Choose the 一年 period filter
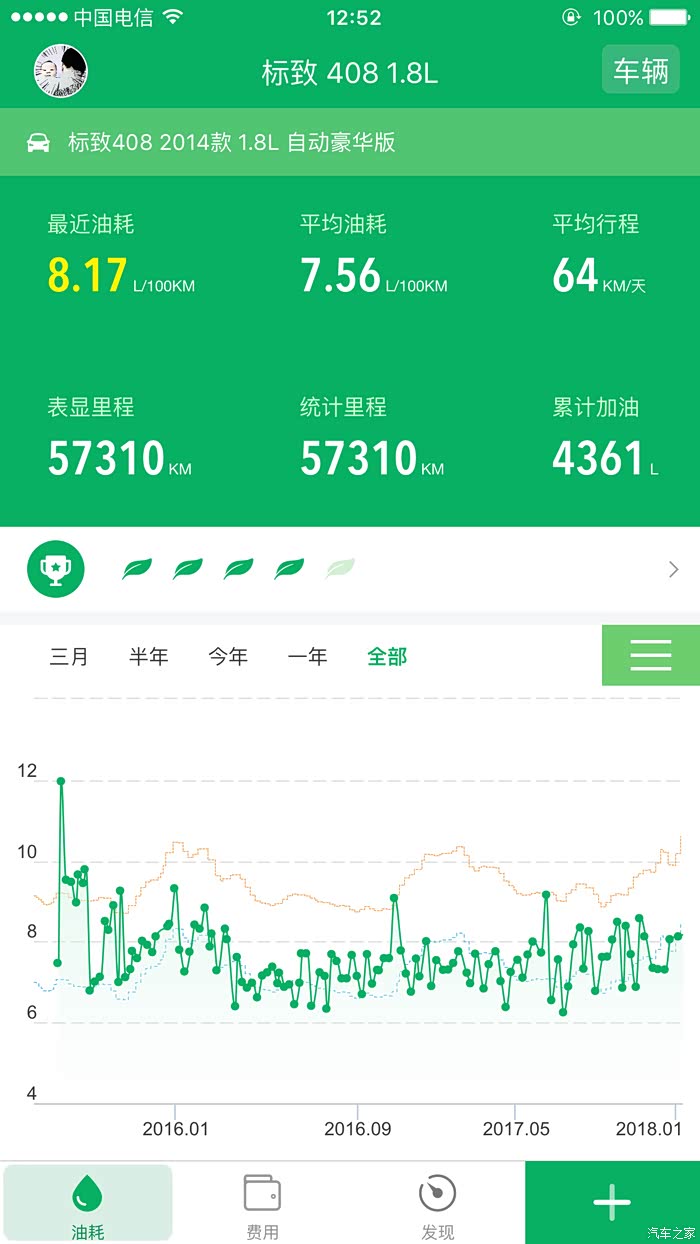700x1244 pixels. 307,657
